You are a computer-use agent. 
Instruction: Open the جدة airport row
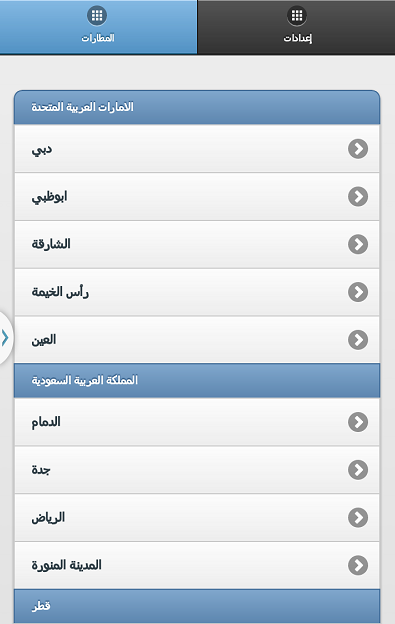(197, 470)
